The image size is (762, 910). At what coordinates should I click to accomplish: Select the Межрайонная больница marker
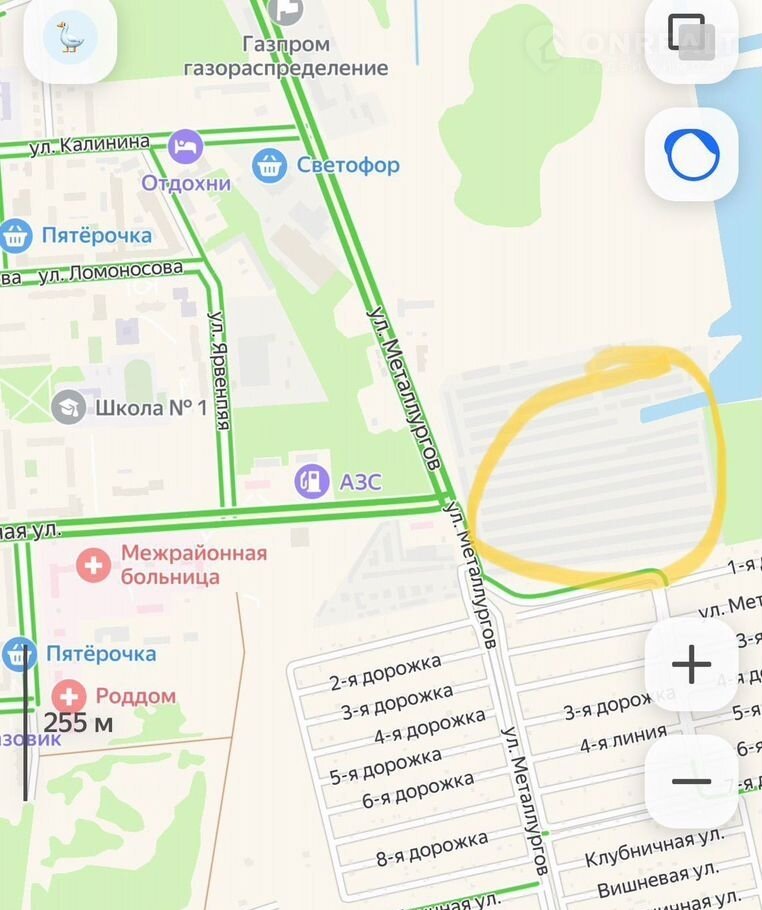(x=94, y=565)
